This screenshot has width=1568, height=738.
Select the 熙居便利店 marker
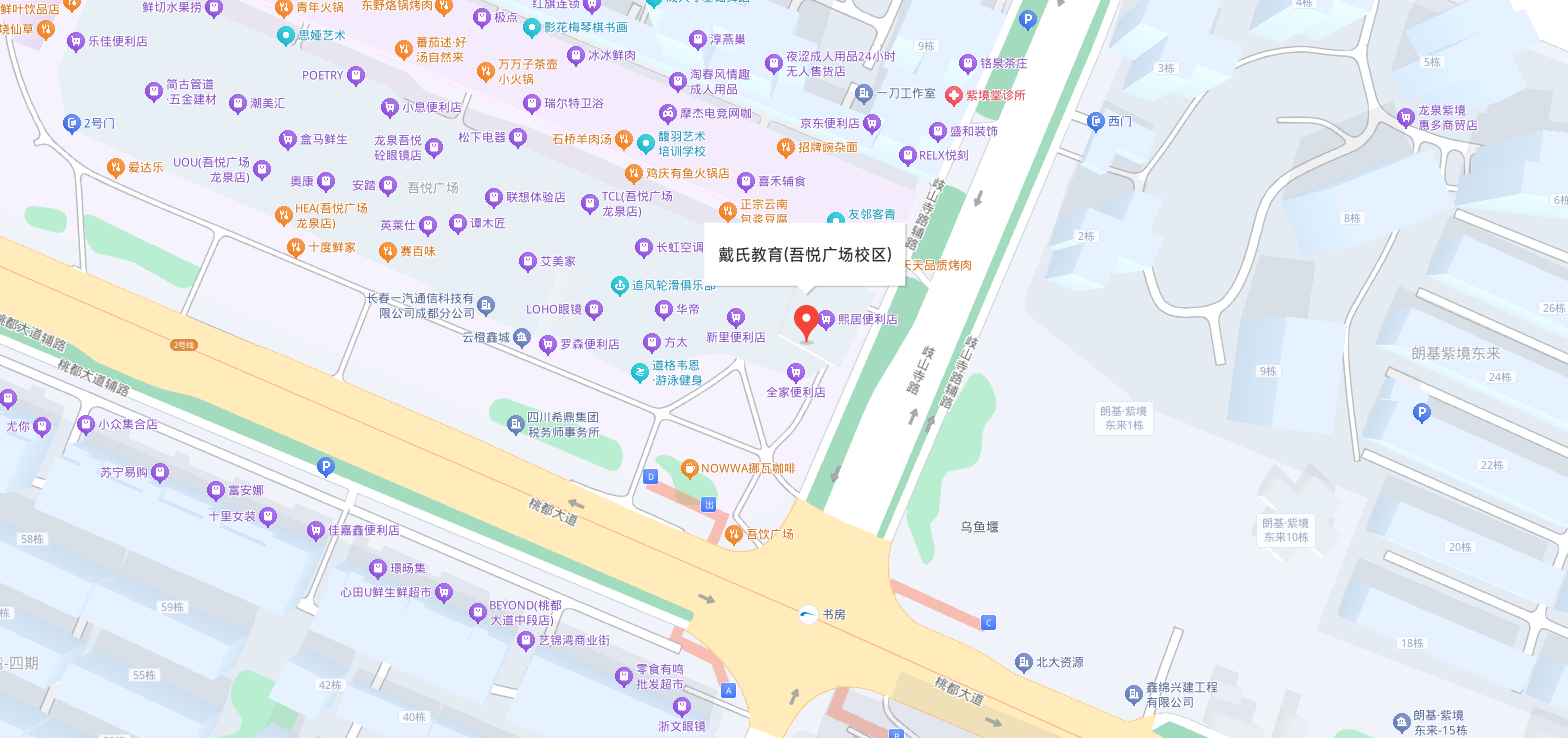pyautogui.click(x=826, y=320)
